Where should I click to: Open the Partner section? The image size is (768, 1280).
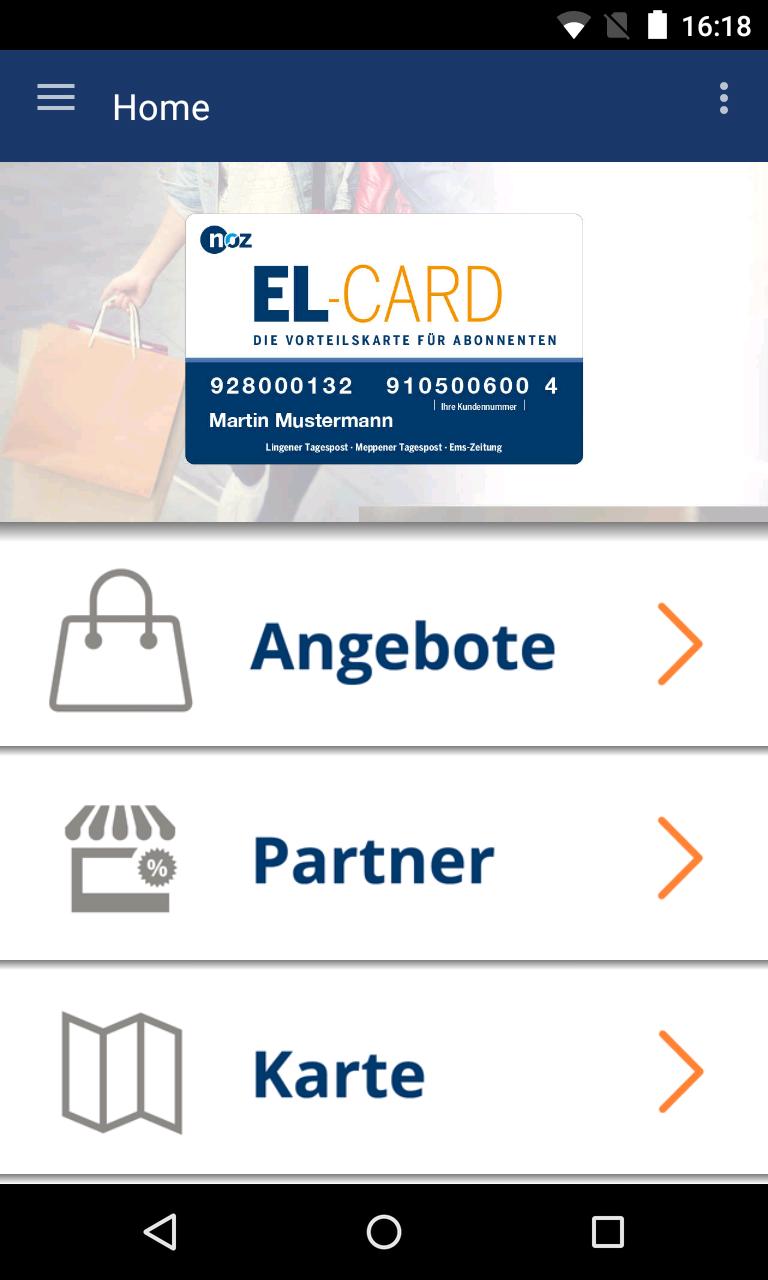click(x=373, y=858)
